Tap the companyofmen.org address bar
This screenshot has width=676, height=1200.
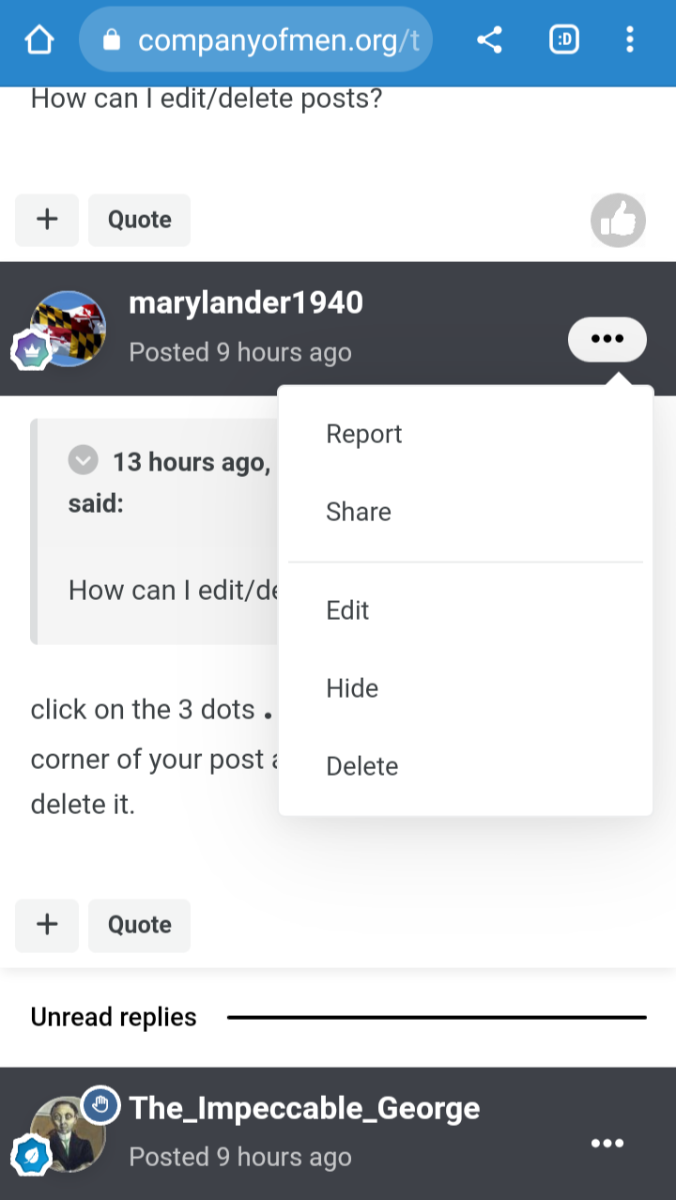[256, 40]
